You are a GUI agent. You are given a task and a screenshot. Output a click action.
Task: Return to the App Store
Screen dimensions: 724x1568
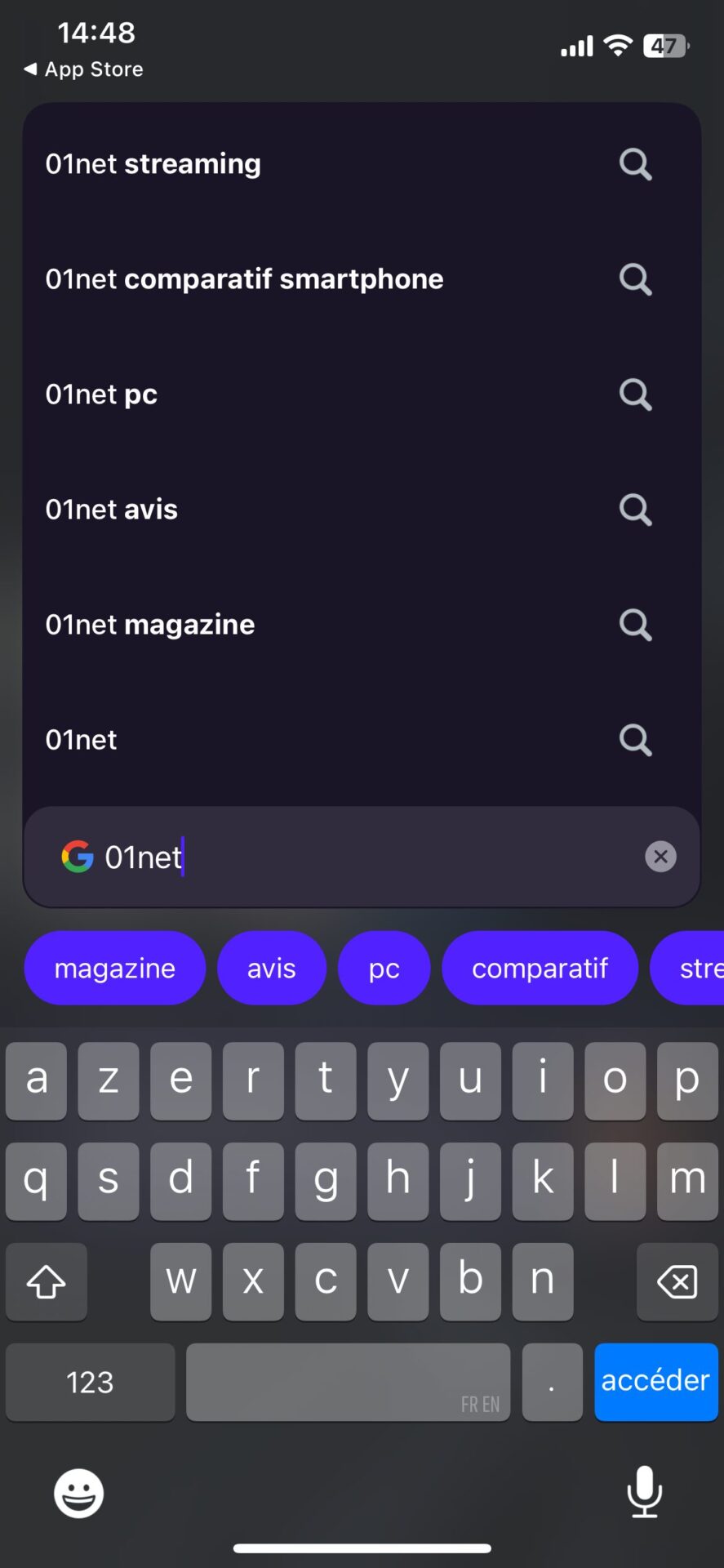pyautogui.click(x=84, y=69)
